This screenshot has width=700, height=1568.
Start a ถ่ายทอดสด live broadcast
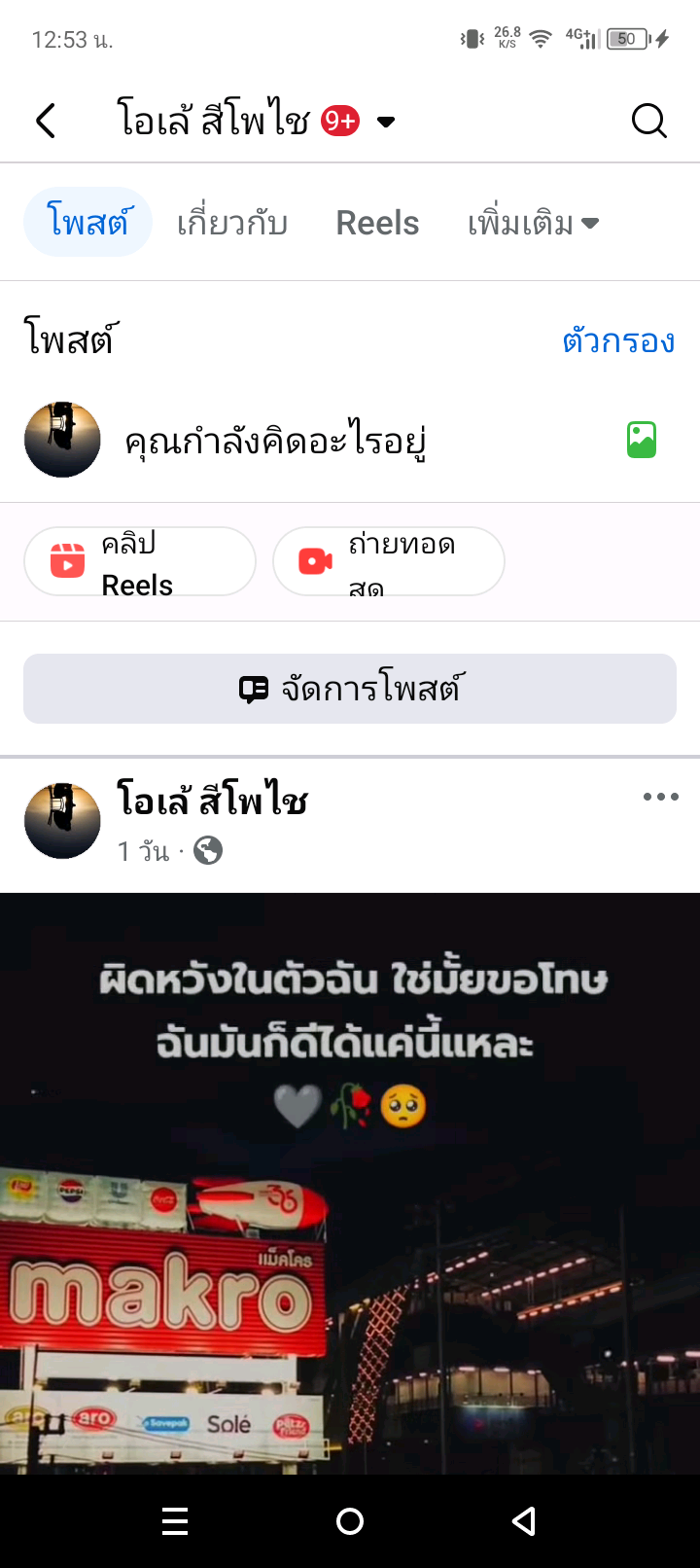click(389, 561)
